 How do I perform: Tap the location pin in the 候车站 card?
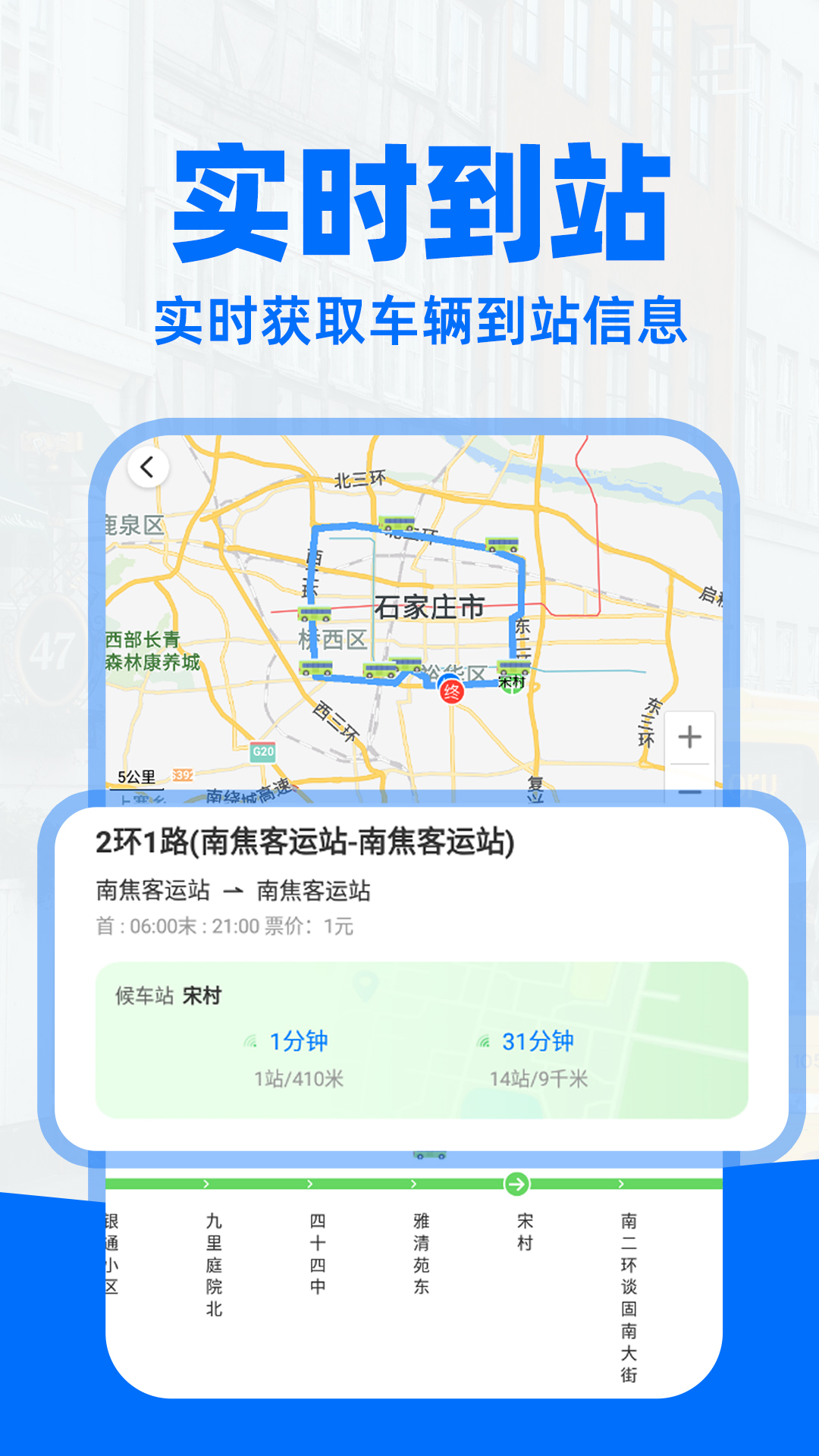coord(366,987)
